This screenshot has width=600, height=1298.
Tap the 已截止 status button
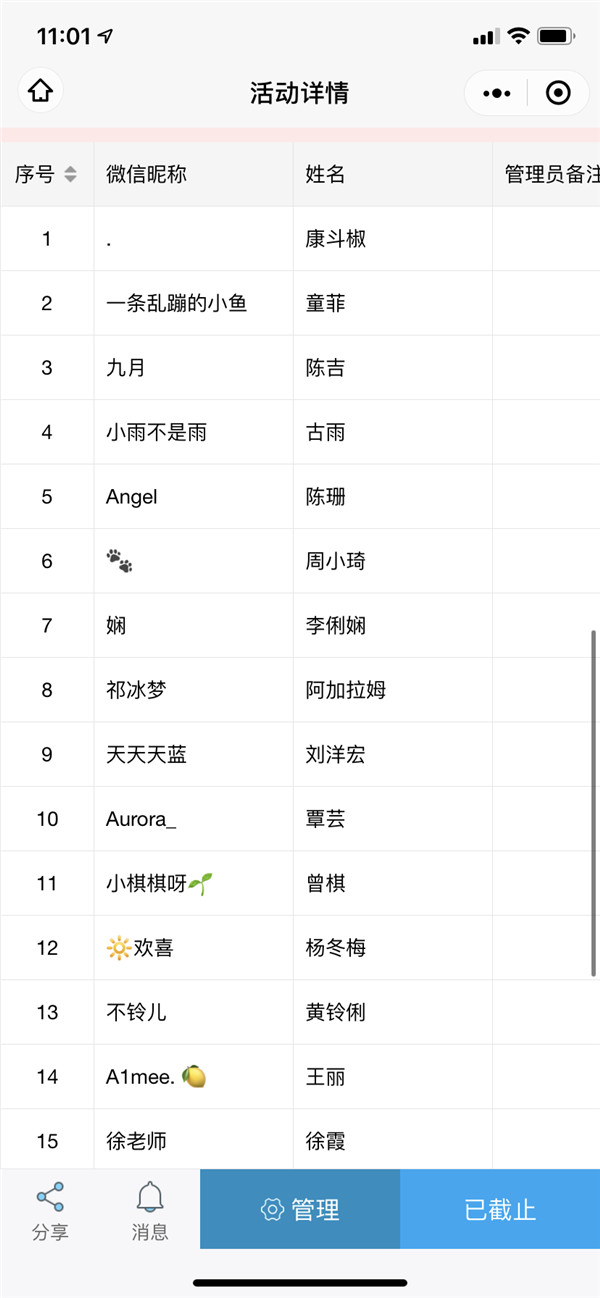point(500,1209)
